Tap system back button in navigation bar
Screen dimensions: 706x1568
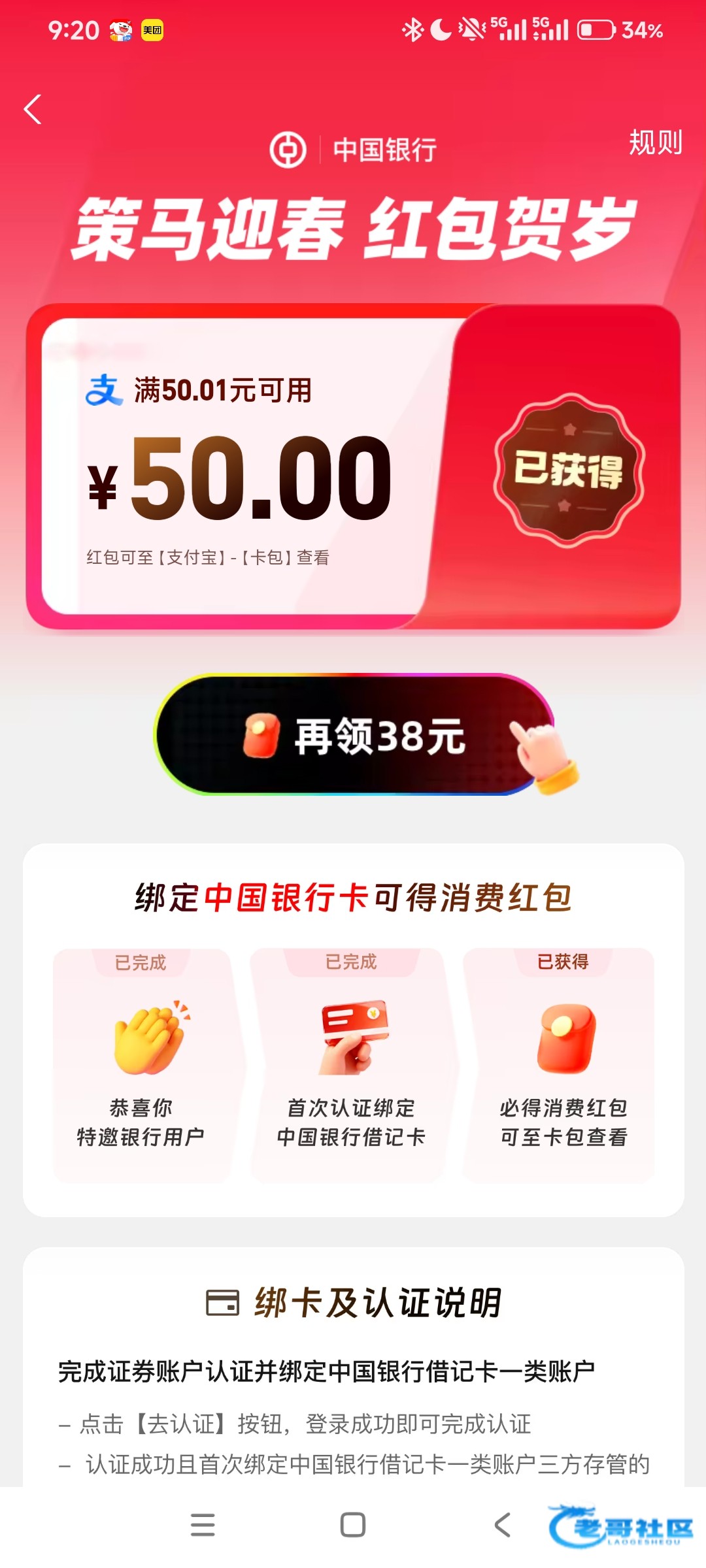point(503,1525)
